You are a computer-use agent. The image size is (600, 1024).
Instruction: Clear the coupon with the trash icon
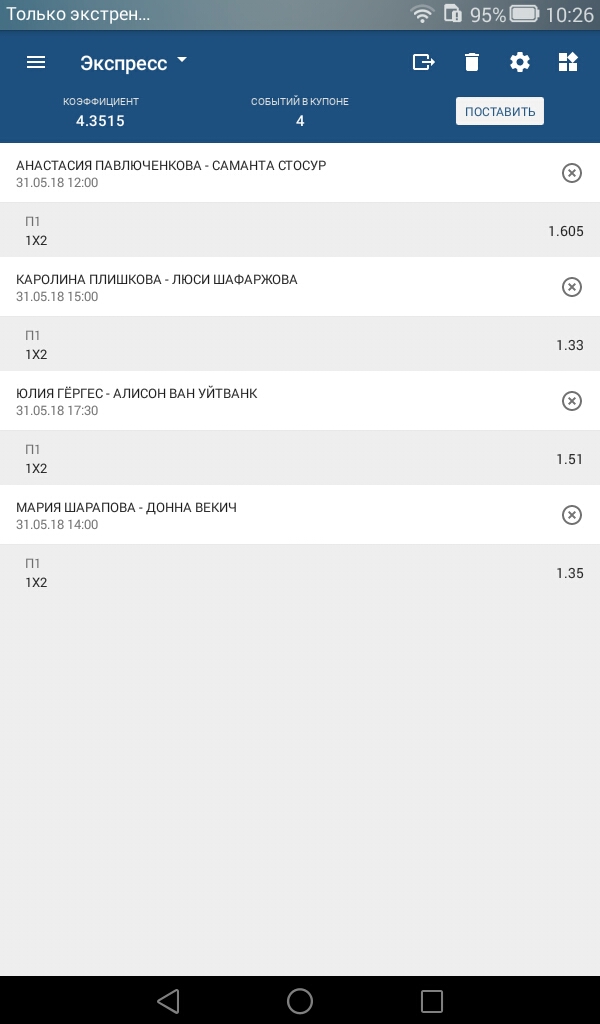tap(471, 63)
